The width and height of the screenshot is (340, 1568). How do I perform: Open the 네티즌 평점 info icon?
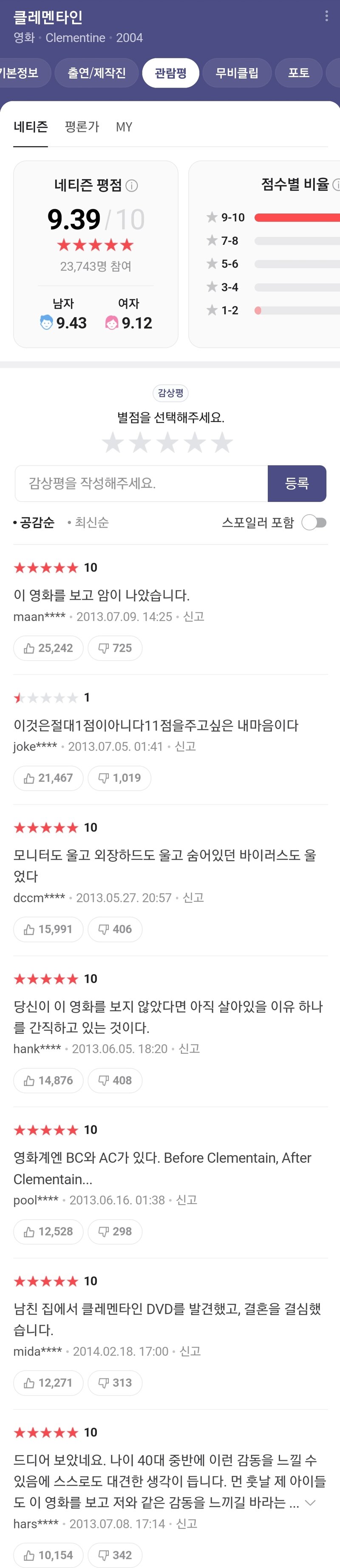pyautogui.click(x=132, y=186)
